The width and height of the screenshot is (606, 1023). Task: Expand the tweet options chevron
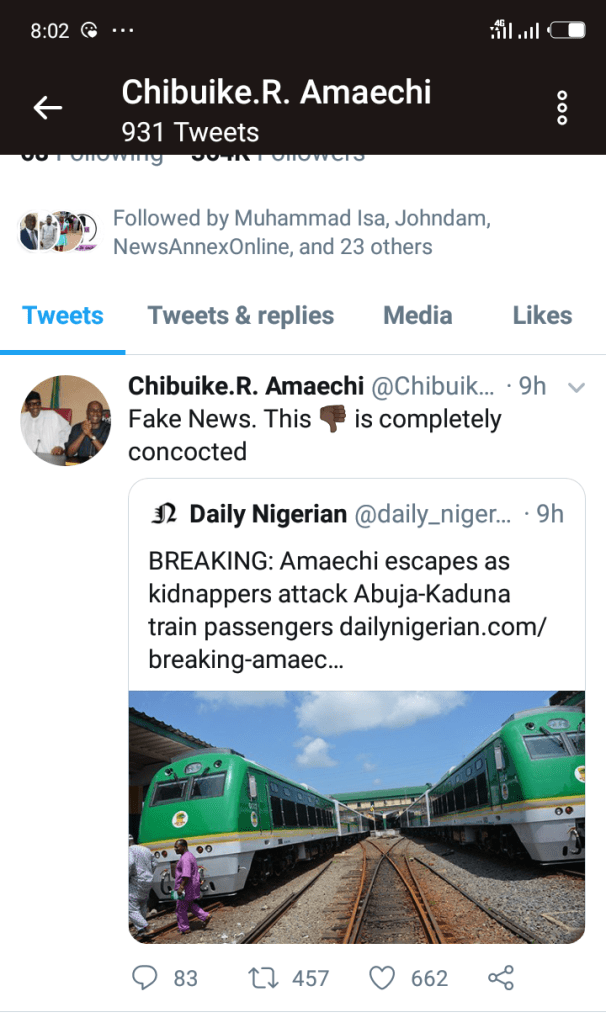tap(576, 387)
